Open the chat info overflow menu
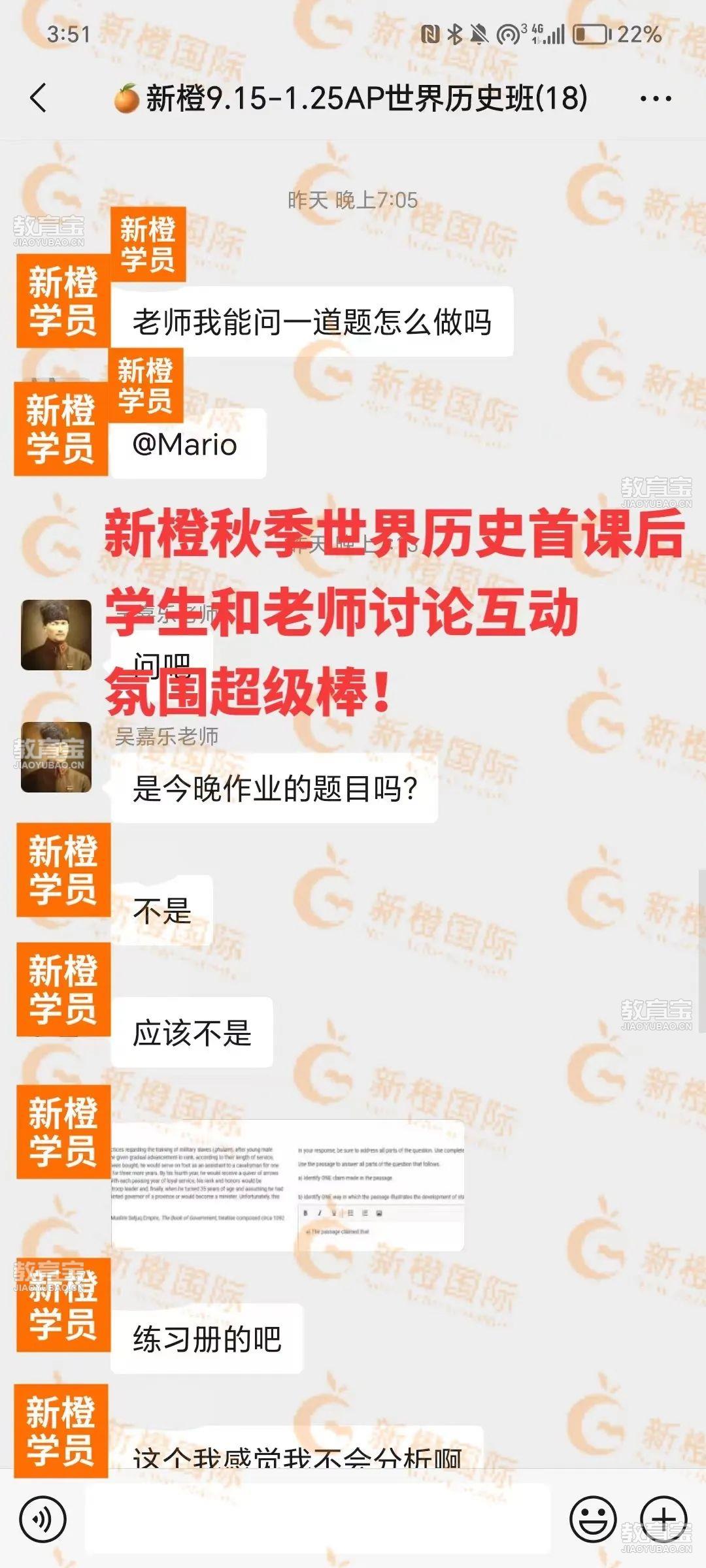Screen dimensions: 706x1568 655,99
